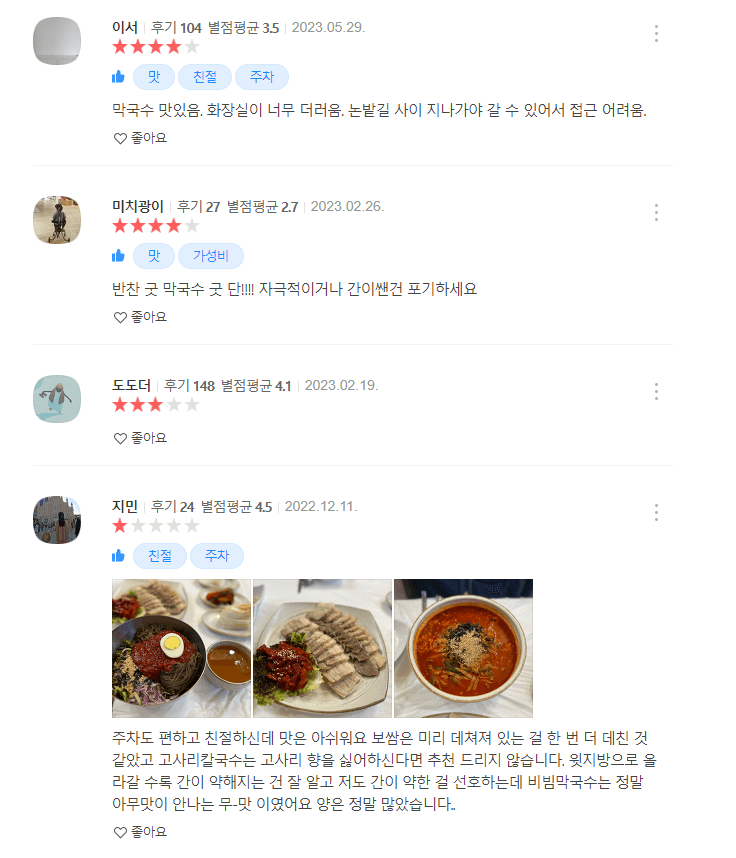Click the 친절 tag on 이서's review
Image resolution: width=736 pixels, height=858 pixels.
(x=204, y=76)
